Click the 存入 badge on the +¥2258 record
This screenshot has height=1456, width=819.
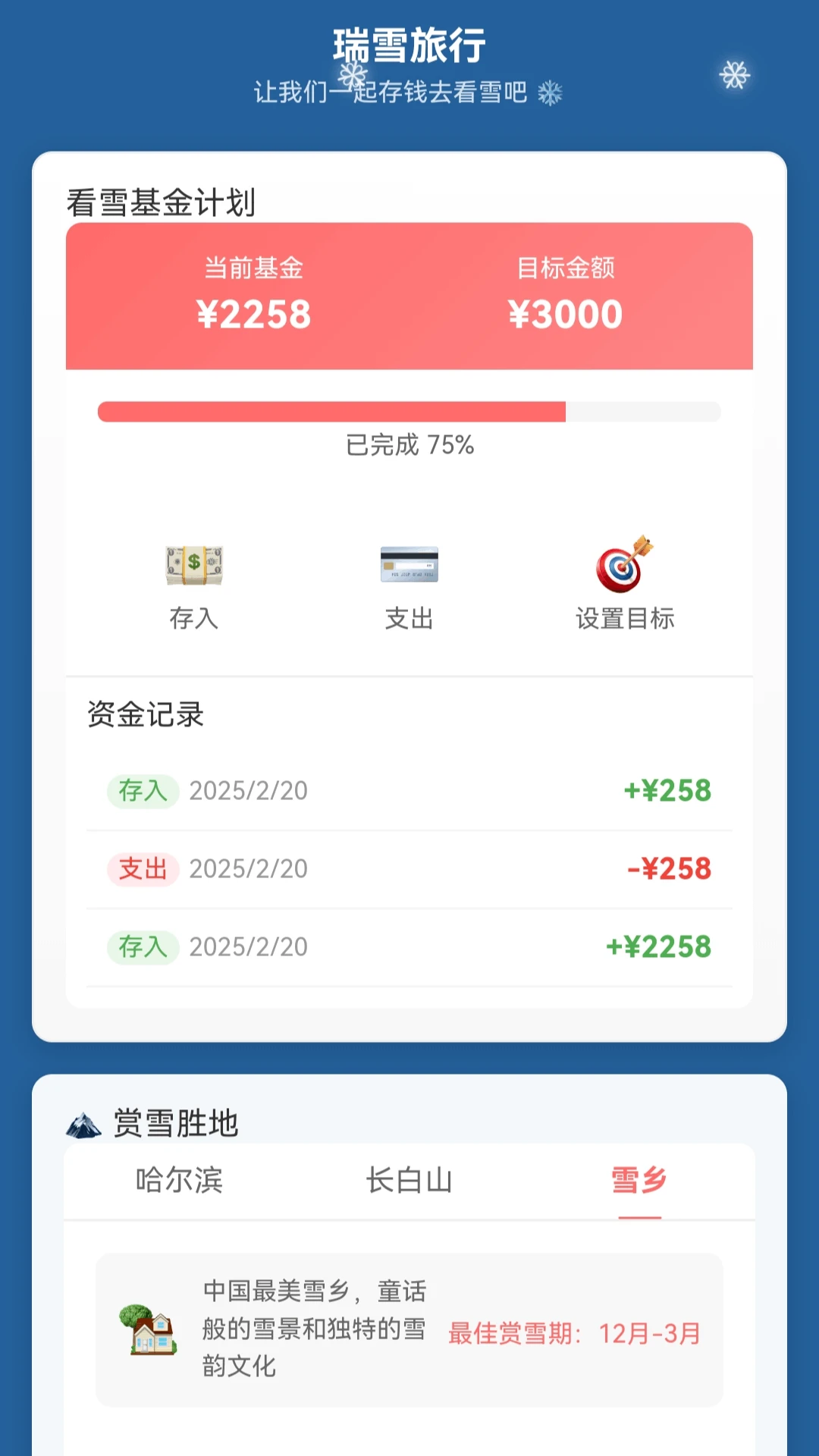(x=143, y=947)
